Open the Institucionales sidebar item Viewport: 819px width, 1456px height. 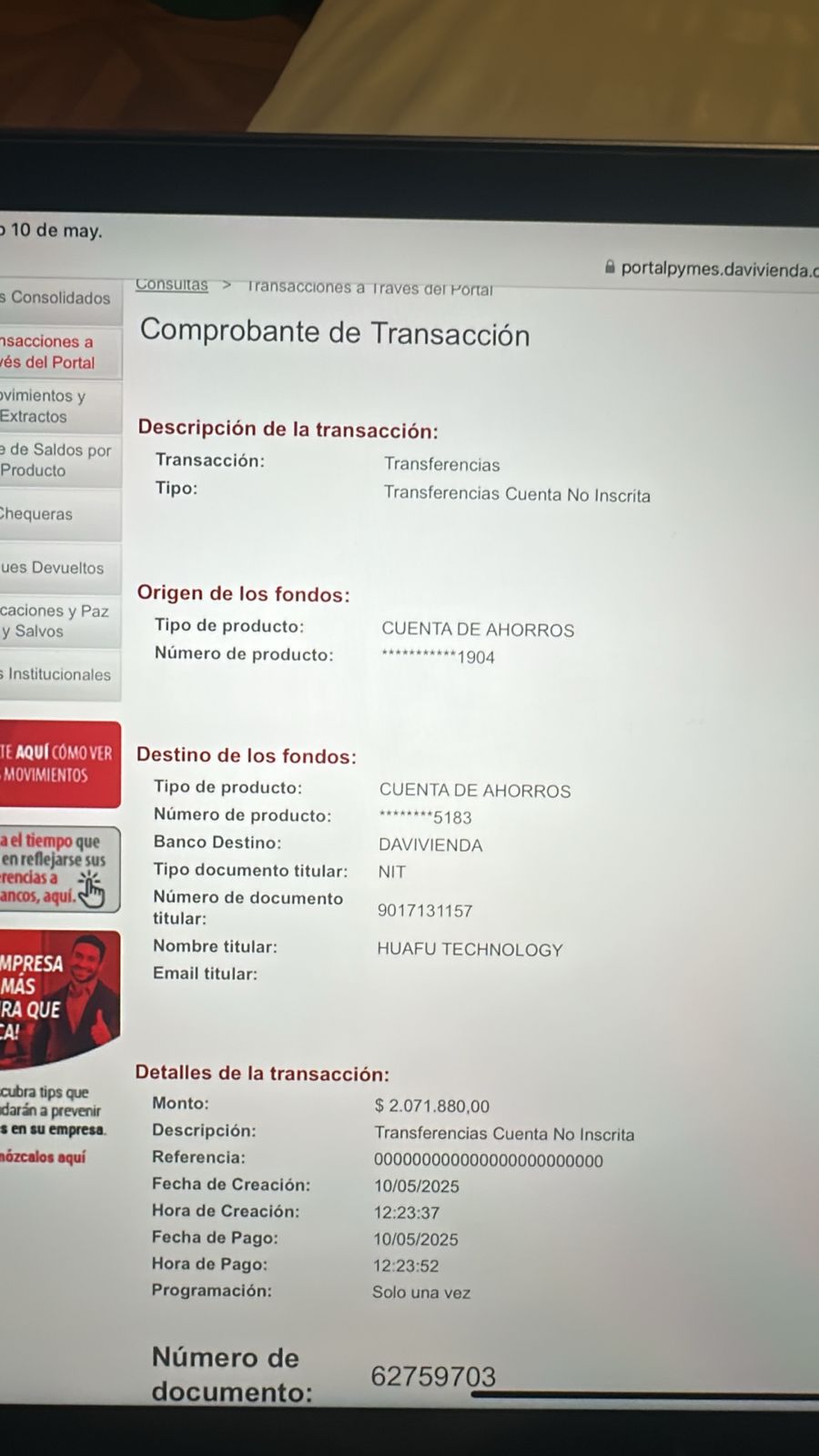point(60,674)
